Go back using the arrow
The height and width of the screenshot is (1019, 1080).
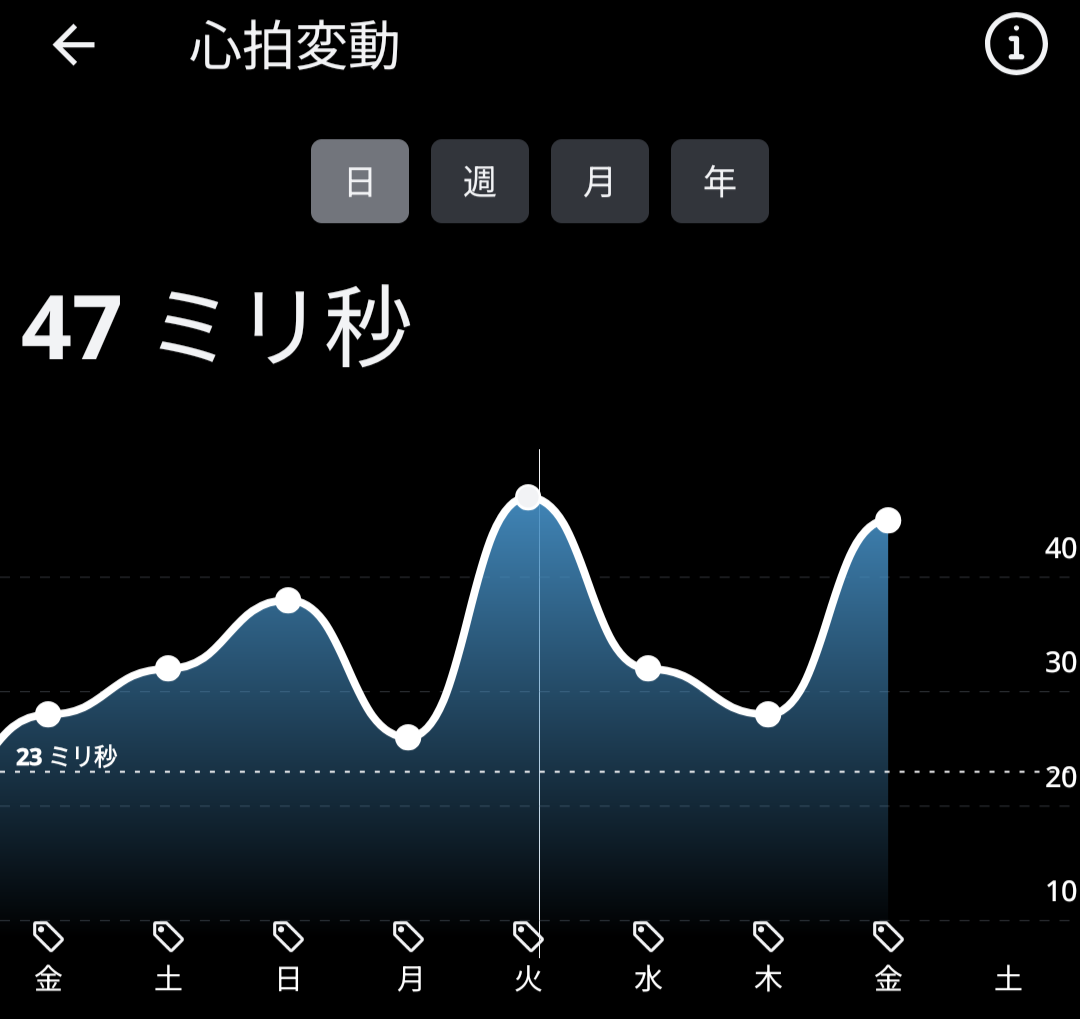(x=74, y=45)
